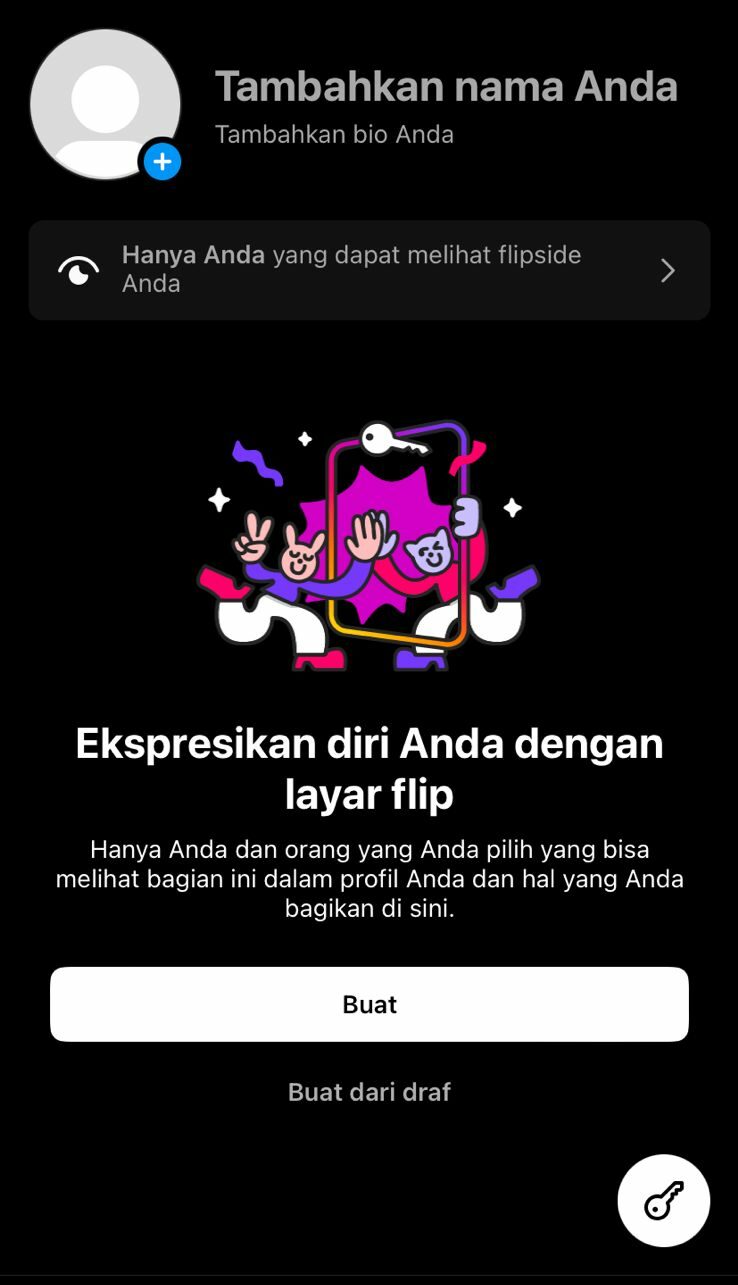Tap the floating key button

pos(663,1200)
